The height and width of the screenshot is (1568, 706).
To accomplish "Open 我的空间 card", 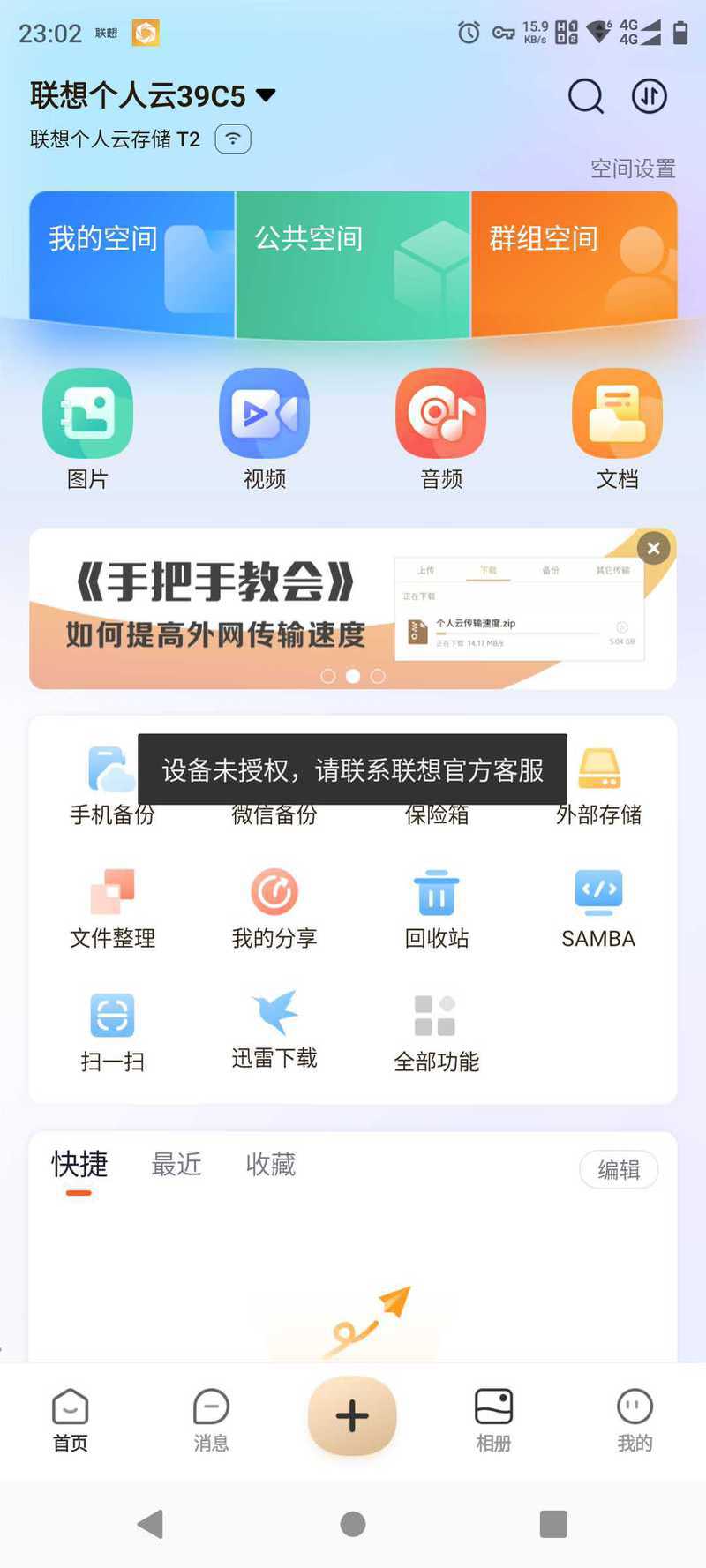I will tap(132, 263).
